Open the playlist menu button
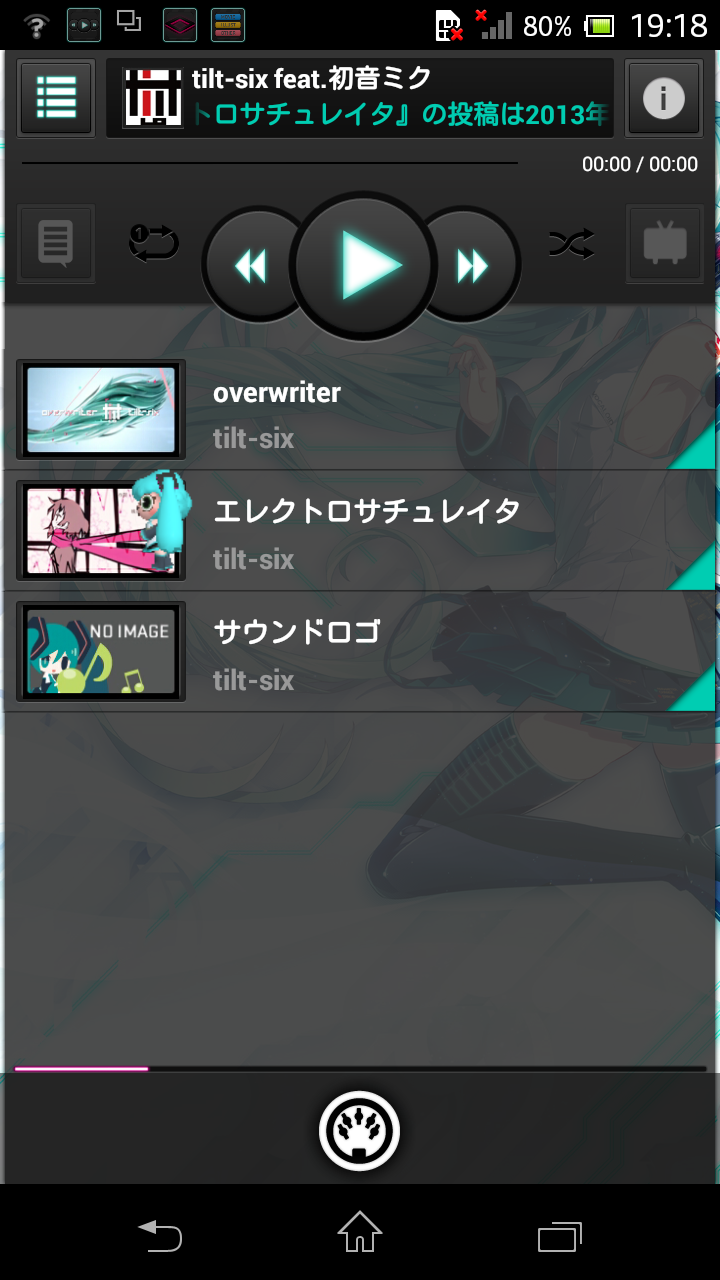The image size is (720, 1280). [57, 98]
